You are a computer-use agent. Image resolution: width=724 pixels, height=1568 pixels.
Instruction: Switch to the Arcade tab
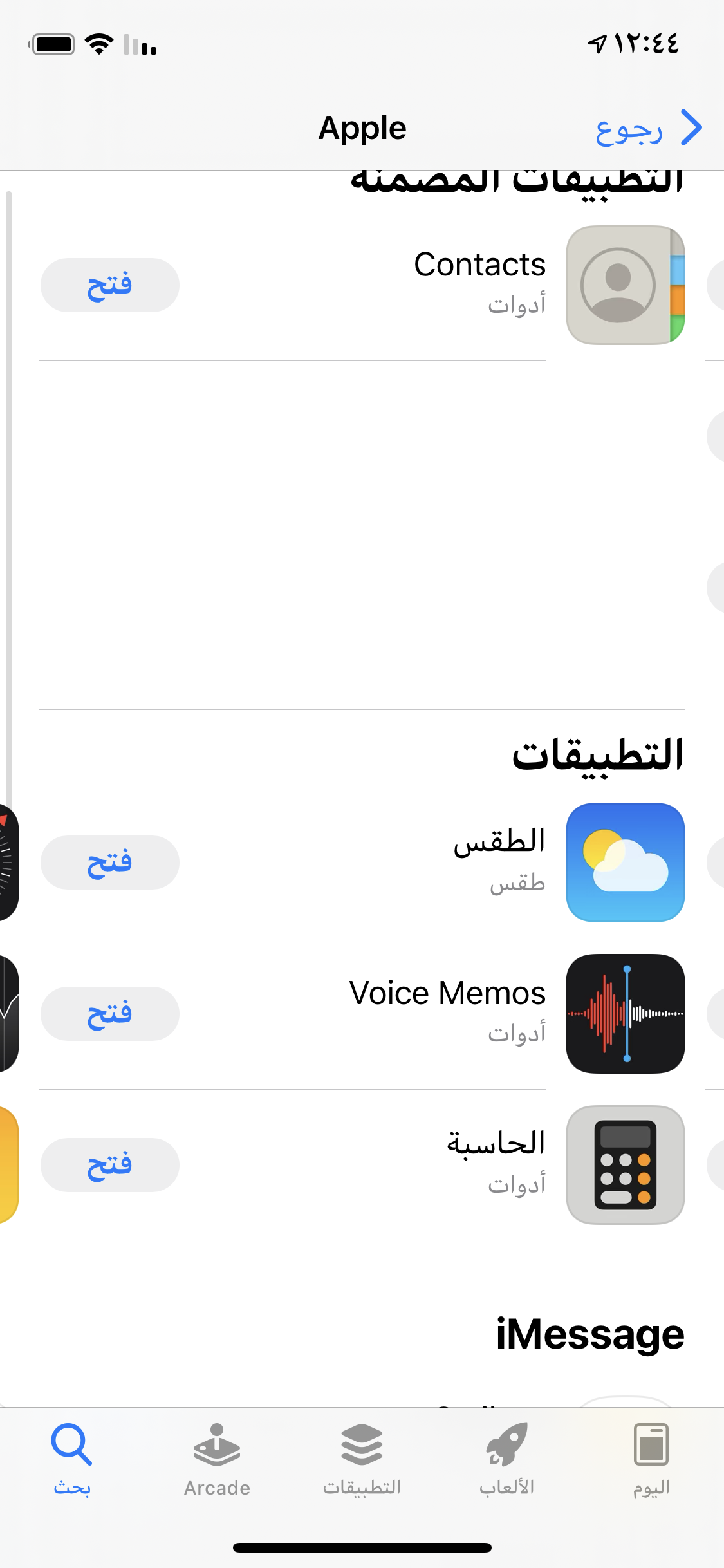click(217, 1459)
